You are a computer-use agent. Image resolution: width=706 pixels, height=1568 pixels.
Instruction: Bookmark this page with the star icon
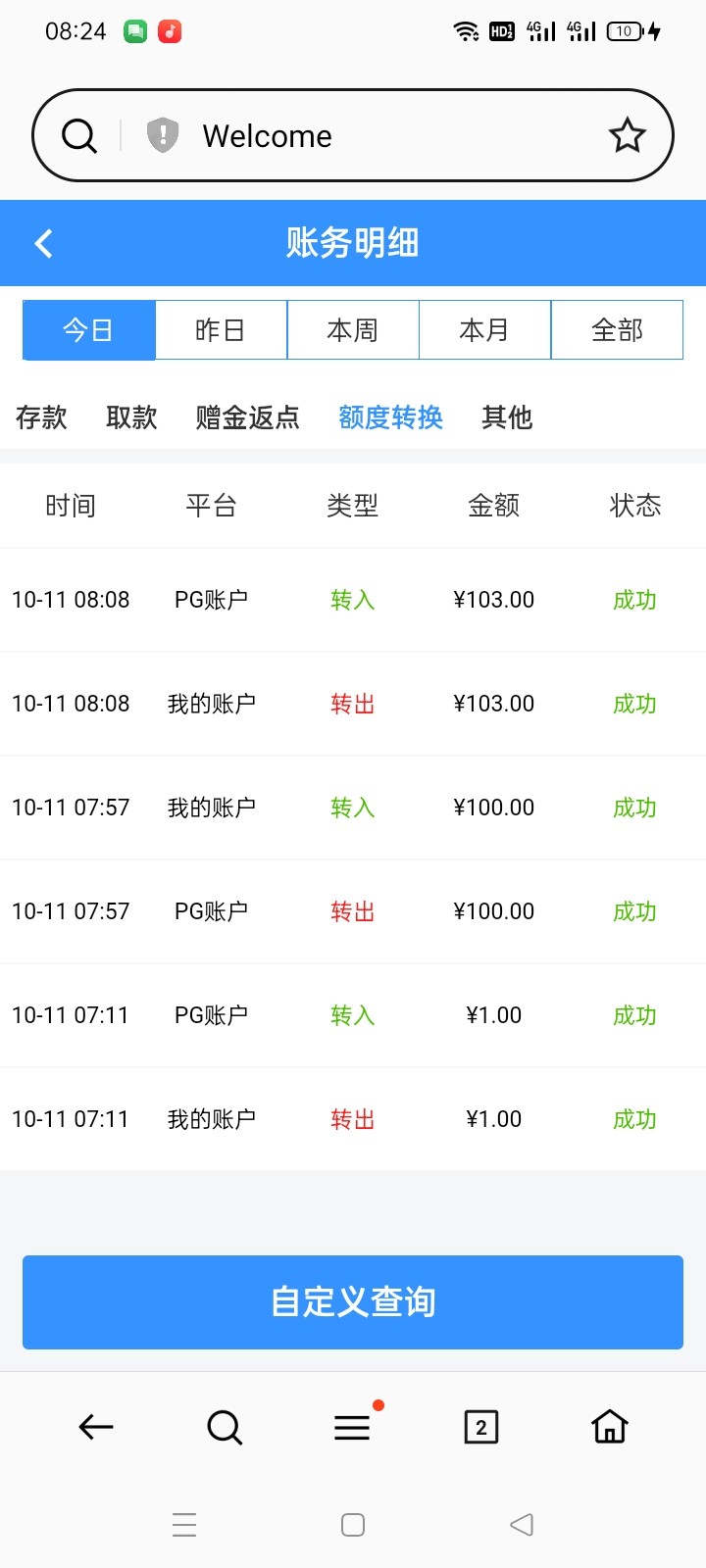[x=627, y=135]
